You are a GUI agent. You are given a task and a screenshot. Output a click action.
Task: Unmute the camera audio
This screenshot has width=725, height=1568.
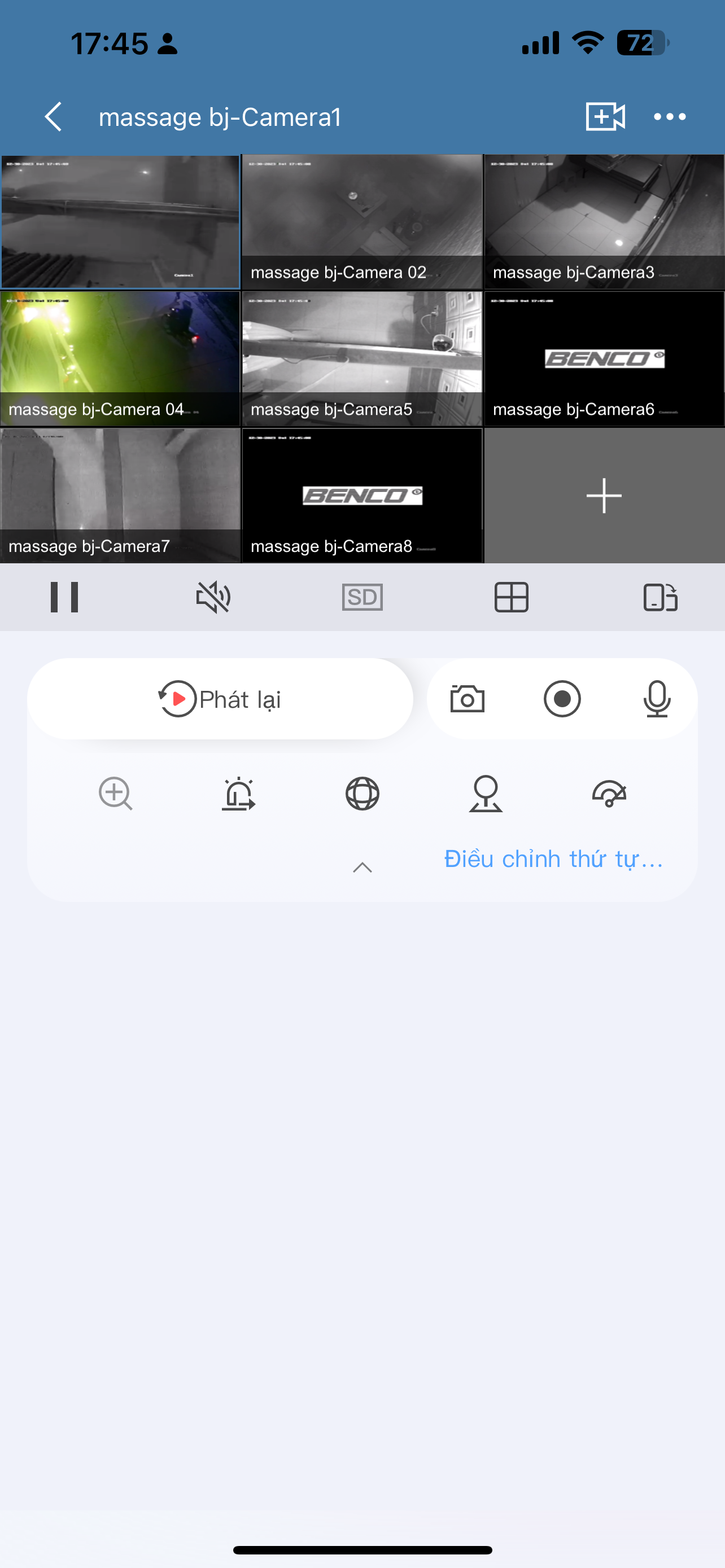(213, 597)
